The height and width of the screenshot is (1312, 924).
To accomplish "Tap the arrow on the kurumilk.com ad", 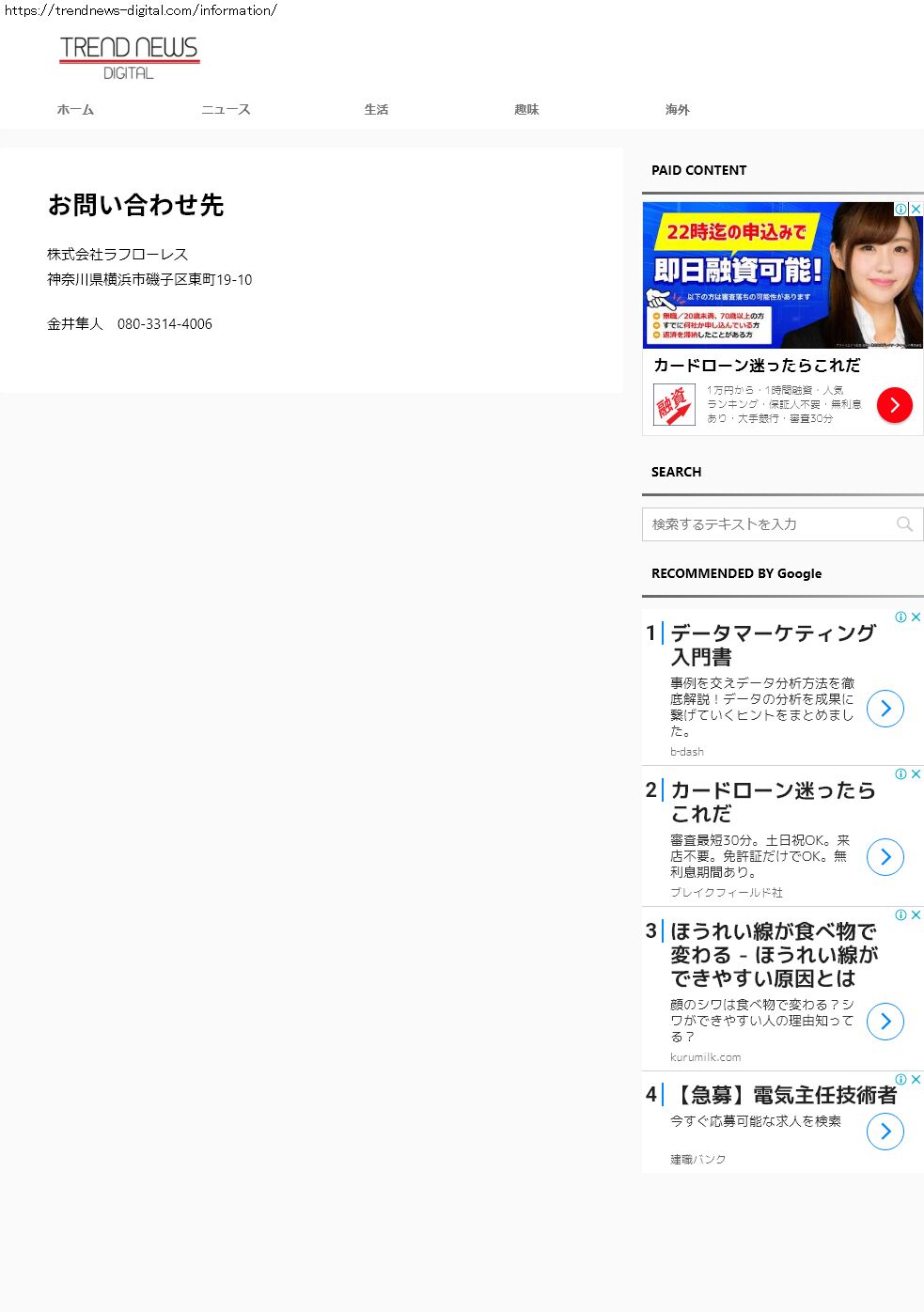I will (885, 1022).
